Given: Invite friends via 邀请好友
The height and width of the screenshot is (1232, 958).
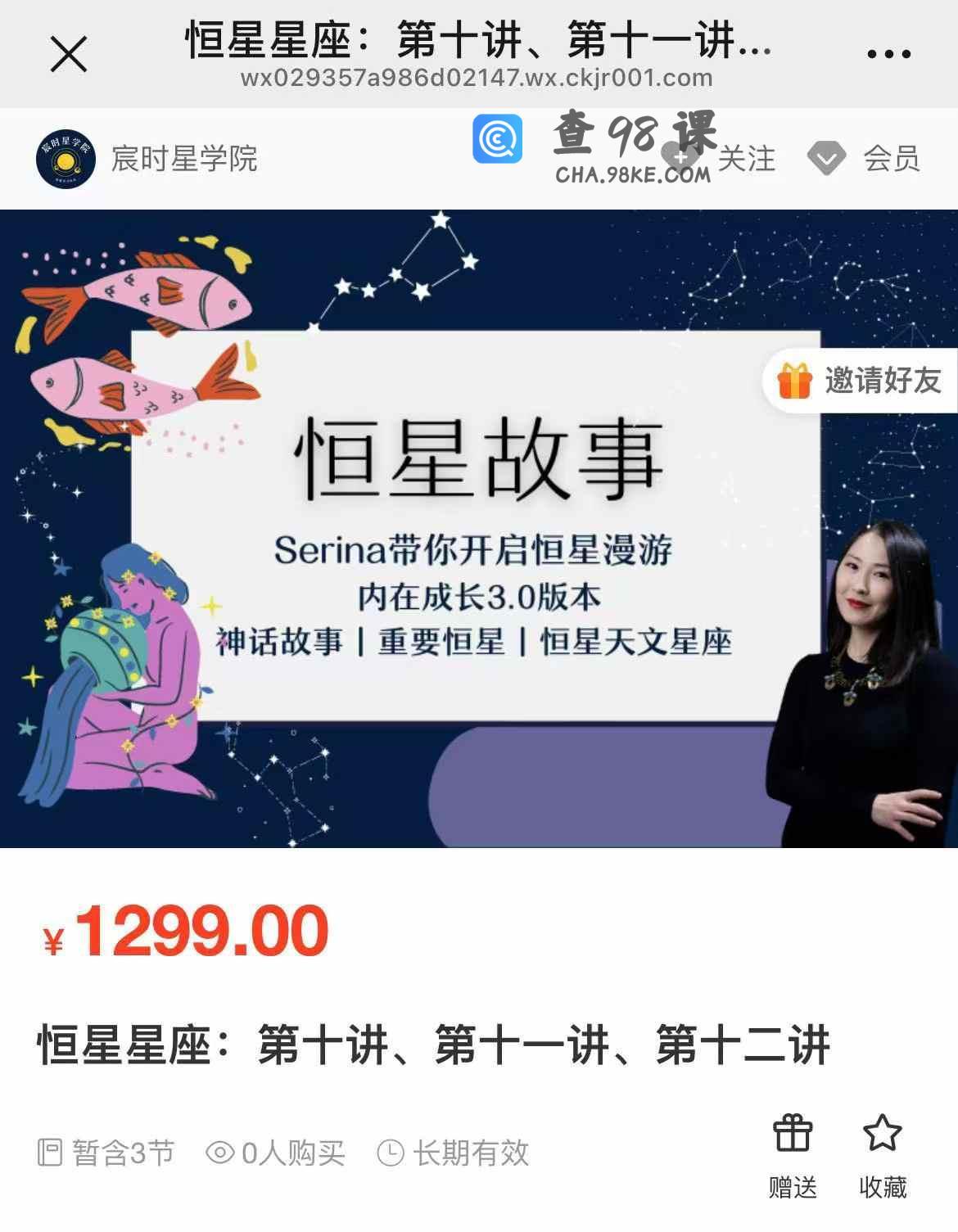Looking at the screenshot, I should click(861, 381).
